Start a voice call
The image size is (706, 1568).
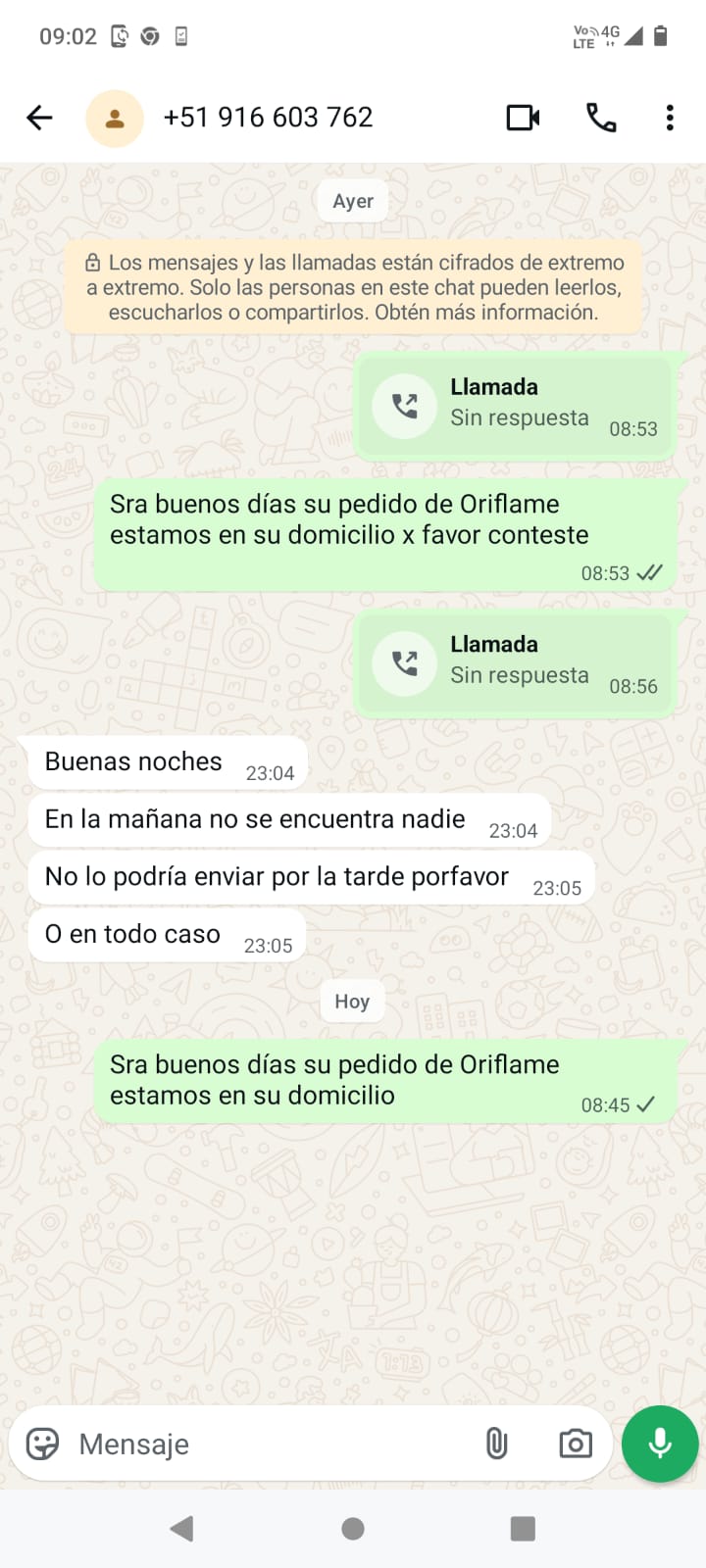coord(600,118)
